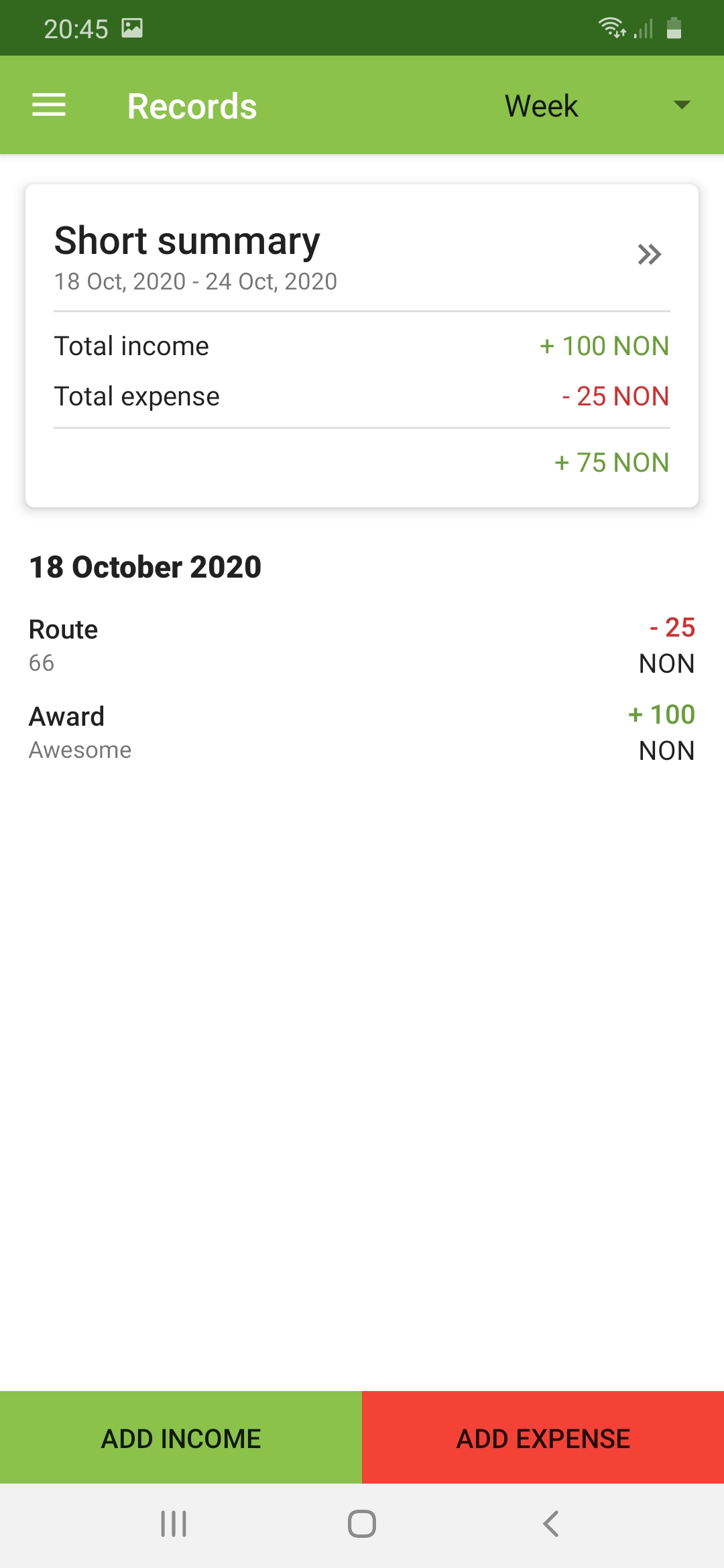Click the Total expense amount
Image resolution: width=724 pixels, height=1568 pixels.
(x=615, y=396)
